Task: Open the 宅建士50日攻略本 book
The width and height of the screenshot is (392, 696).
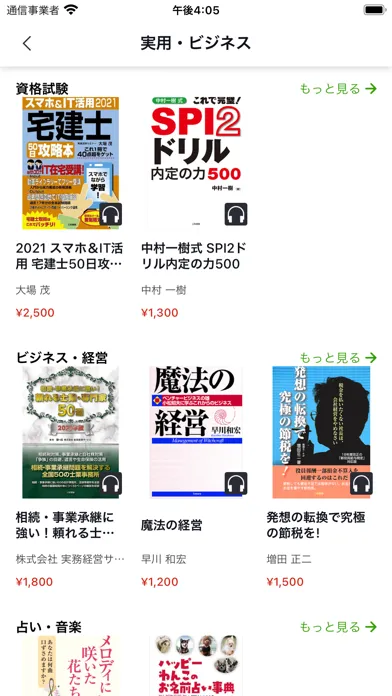Action: [71, 163]
